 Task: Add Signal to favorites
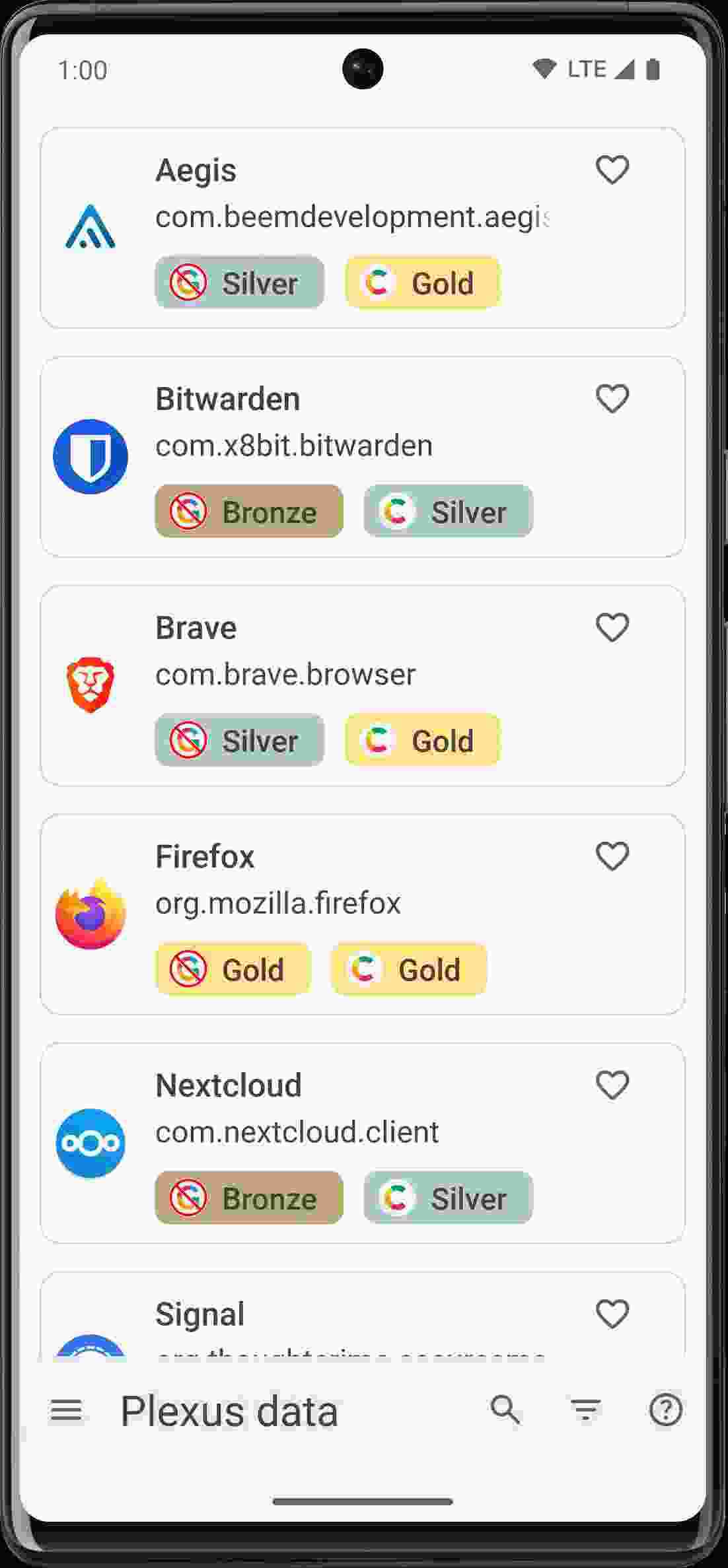[x=612, y=1314]
